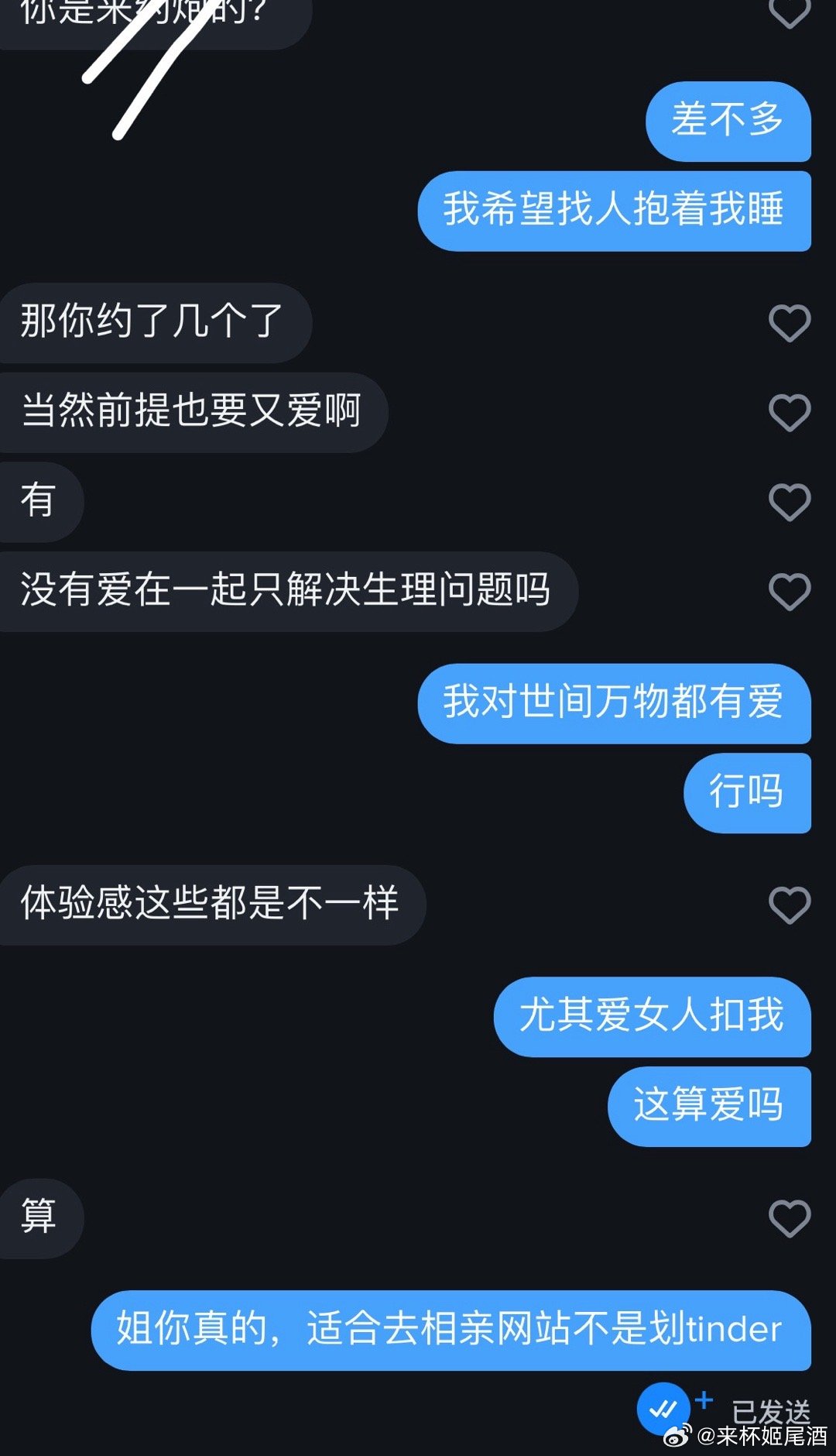Like the message 当然前提也要又爱啊
The width and height of the screenshot is (836, 1456).
[789, 413]
